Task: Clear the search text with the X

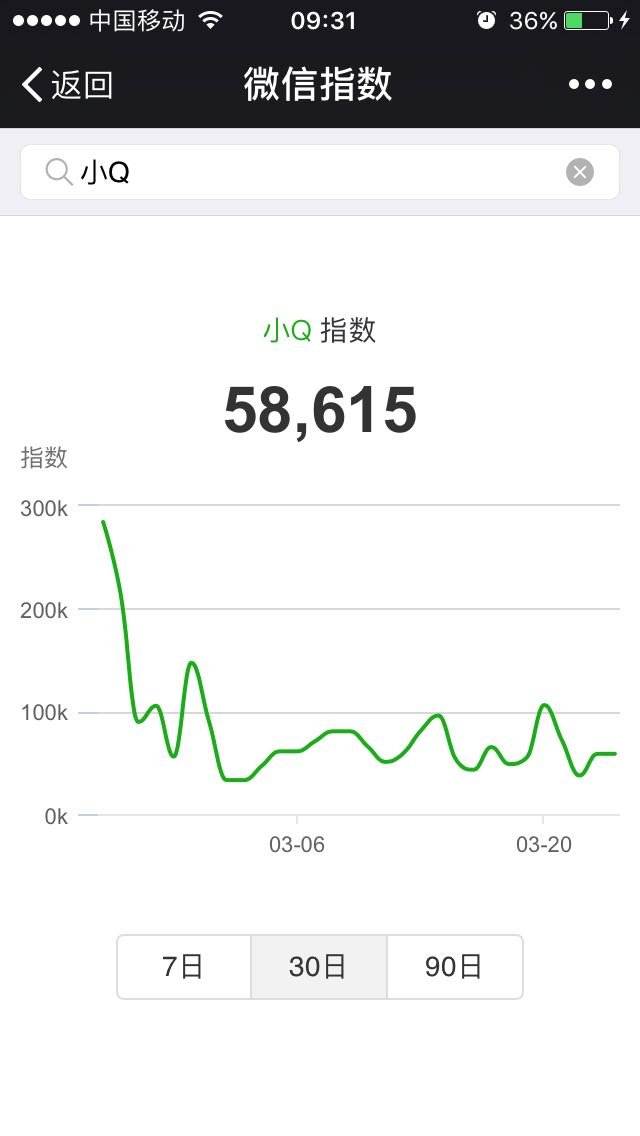Action: [580, 172]
